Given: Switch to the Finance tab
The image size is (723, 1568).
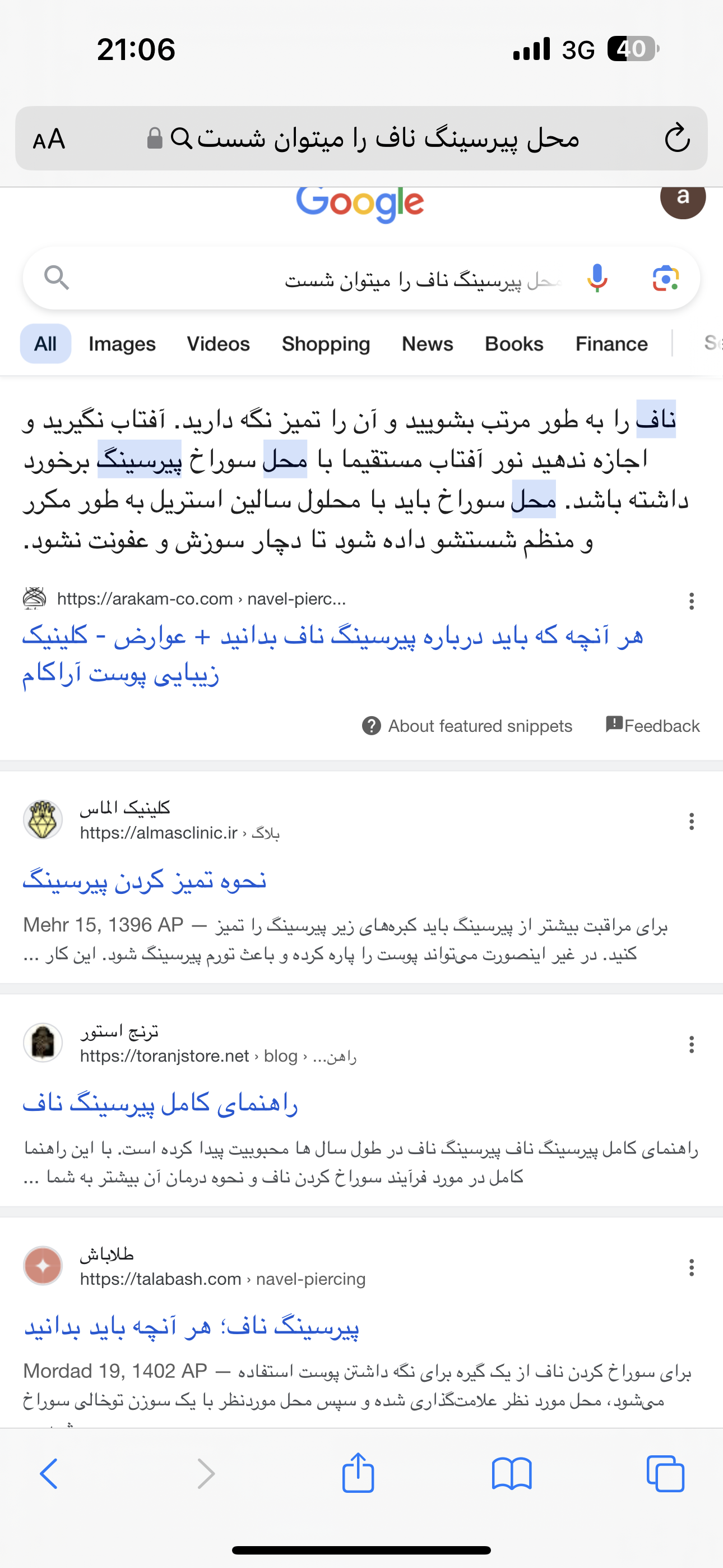Looking at the screenshot, I should 611,344.
